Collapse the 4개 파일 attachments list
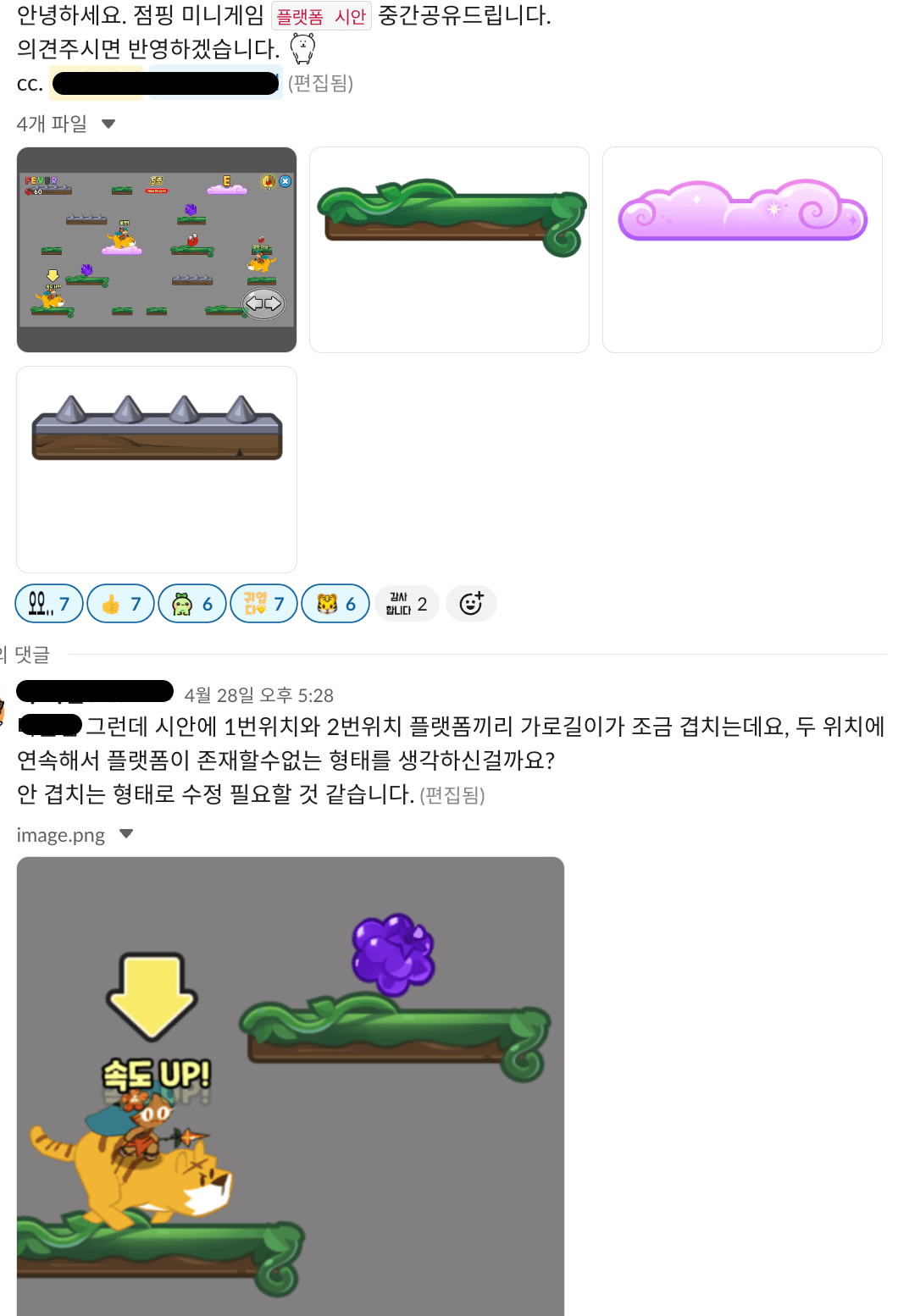The width and height of the screenshot is (898, 1316). 108,124
